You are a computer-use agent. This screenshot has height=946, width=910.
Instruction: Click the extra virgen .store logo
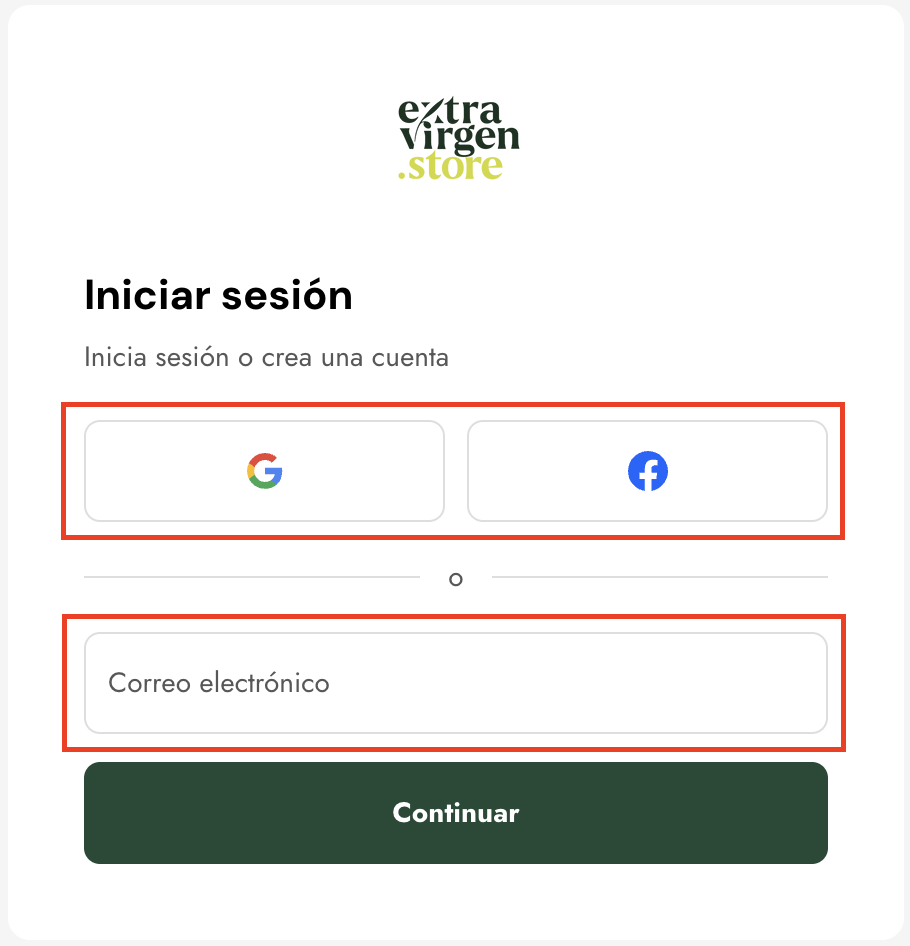(456, 138)
